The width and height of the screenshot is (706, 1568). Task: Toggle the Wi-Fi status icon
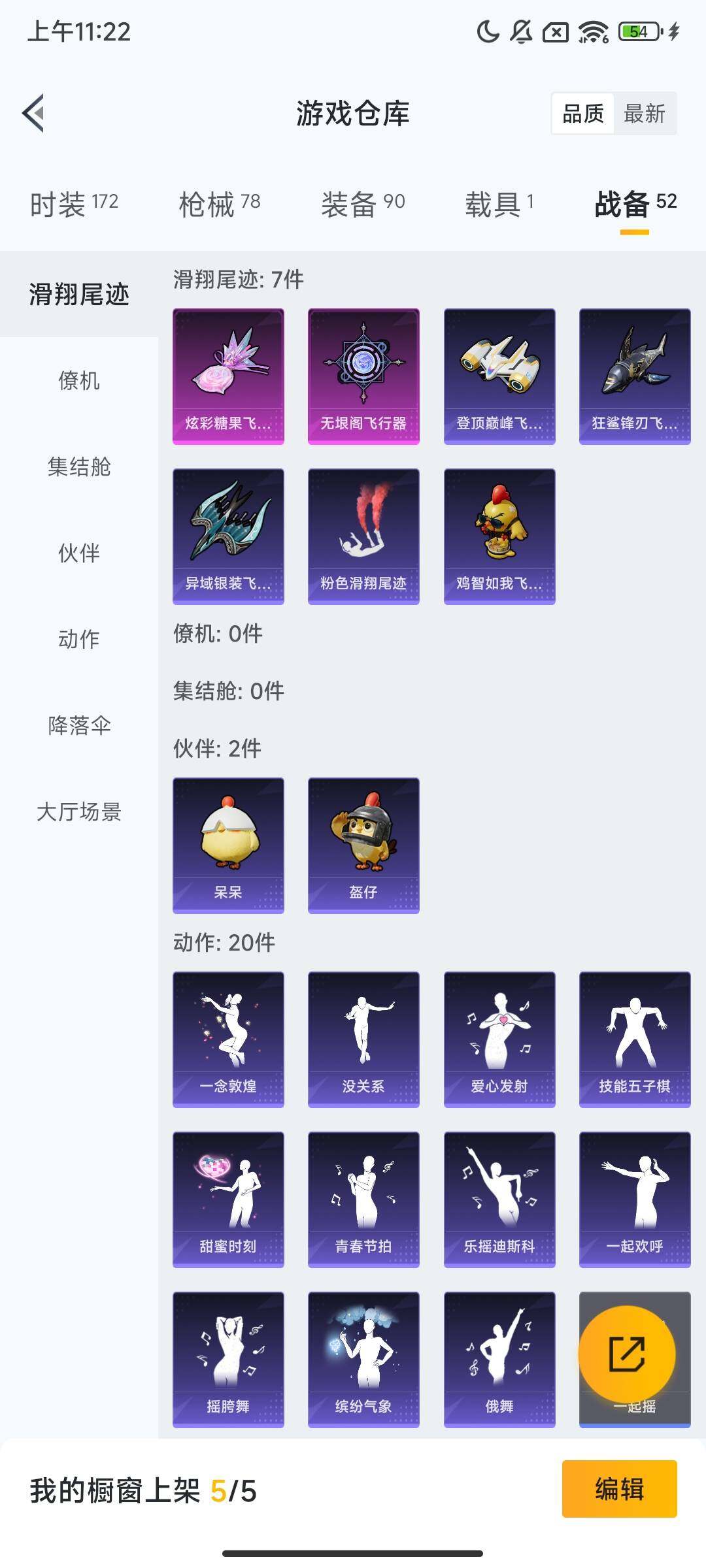(592, 31)
